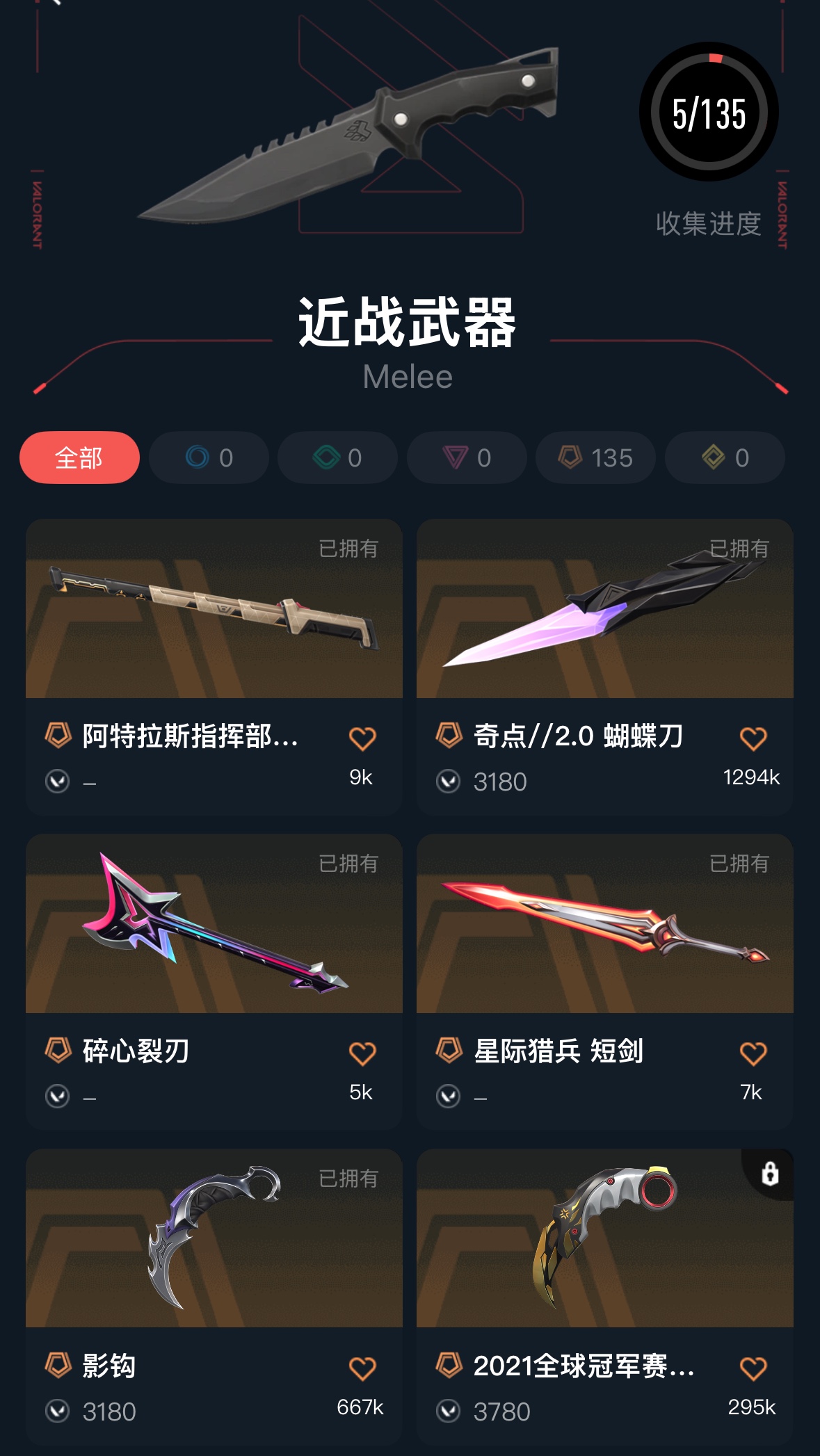The width and height of the screenshot is (820, 1456).
Task: Like the 星际猎兵 短剑 skin
Action: click(x=753, y=1053)
